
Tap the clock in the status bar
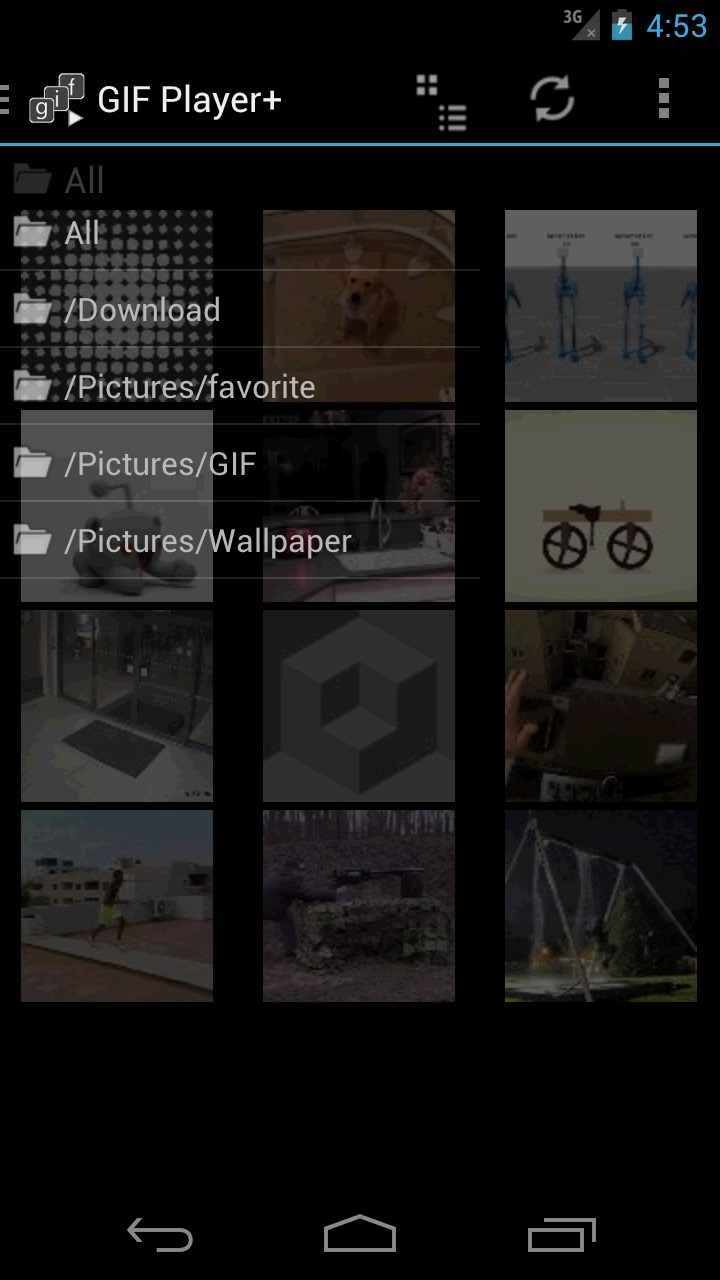pyautogui.click(x=676, y=25)
